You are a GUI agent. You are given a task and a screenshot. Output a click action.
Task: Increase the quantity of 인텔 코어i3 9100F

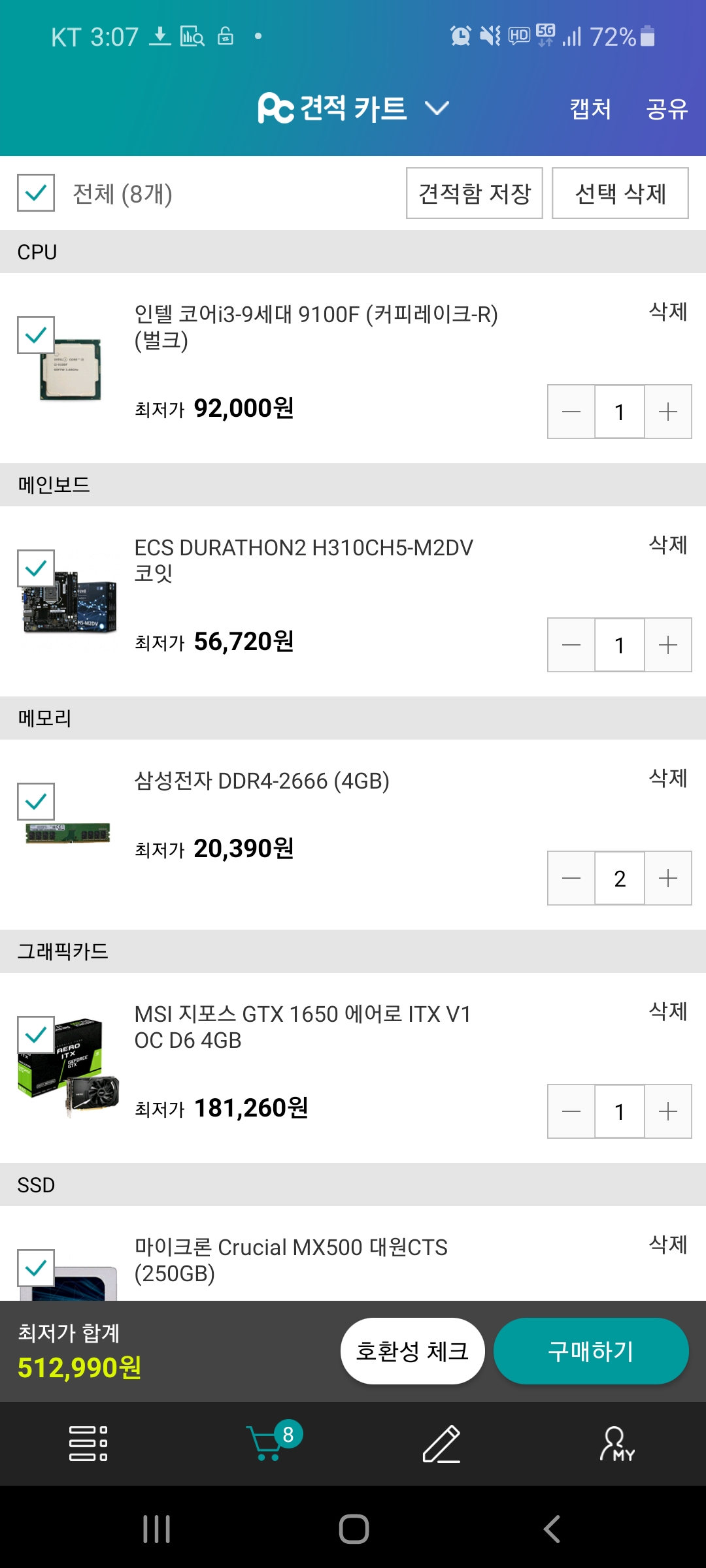[667, 412]
